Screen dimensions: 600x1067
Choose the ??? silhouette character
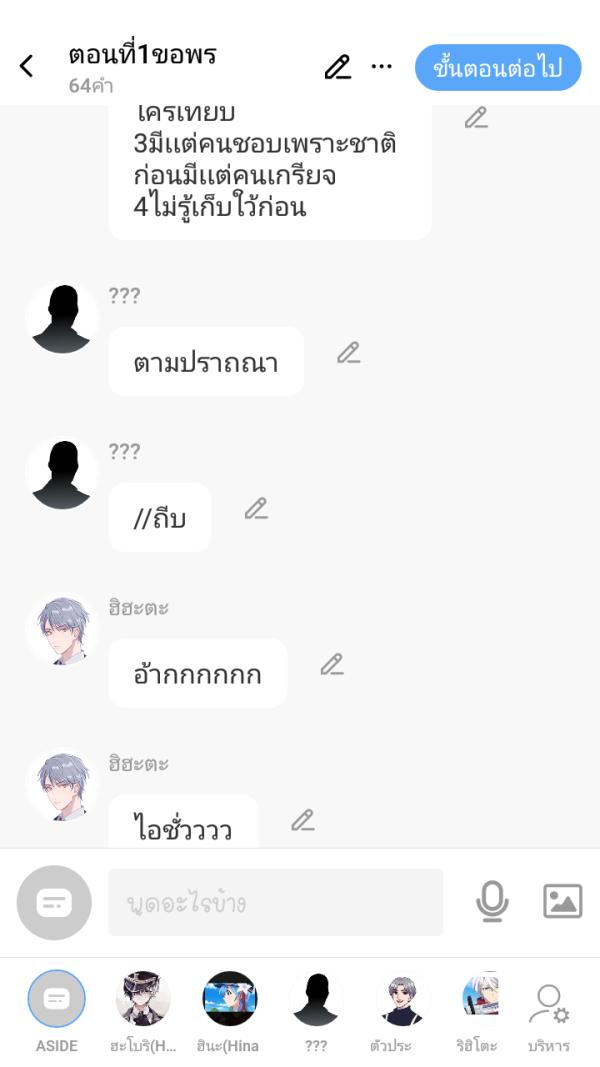[x=316, y=1000]
